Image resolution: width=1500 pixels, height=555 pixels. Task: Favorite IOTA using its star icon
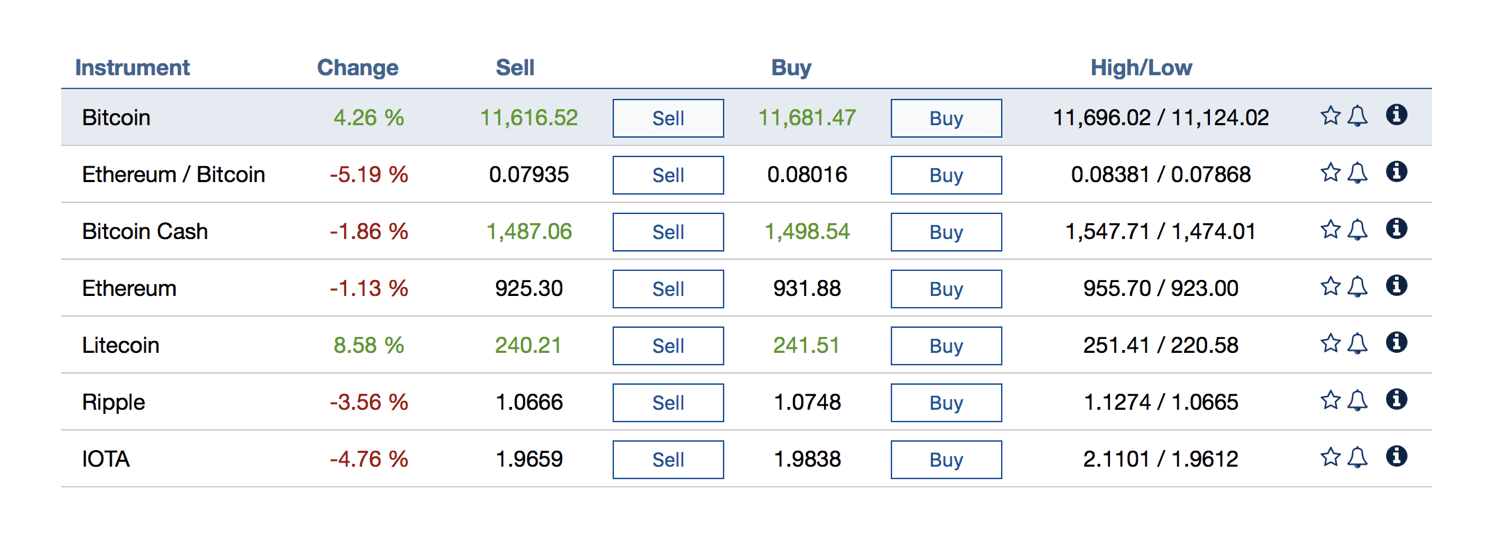coord(1330,458)
